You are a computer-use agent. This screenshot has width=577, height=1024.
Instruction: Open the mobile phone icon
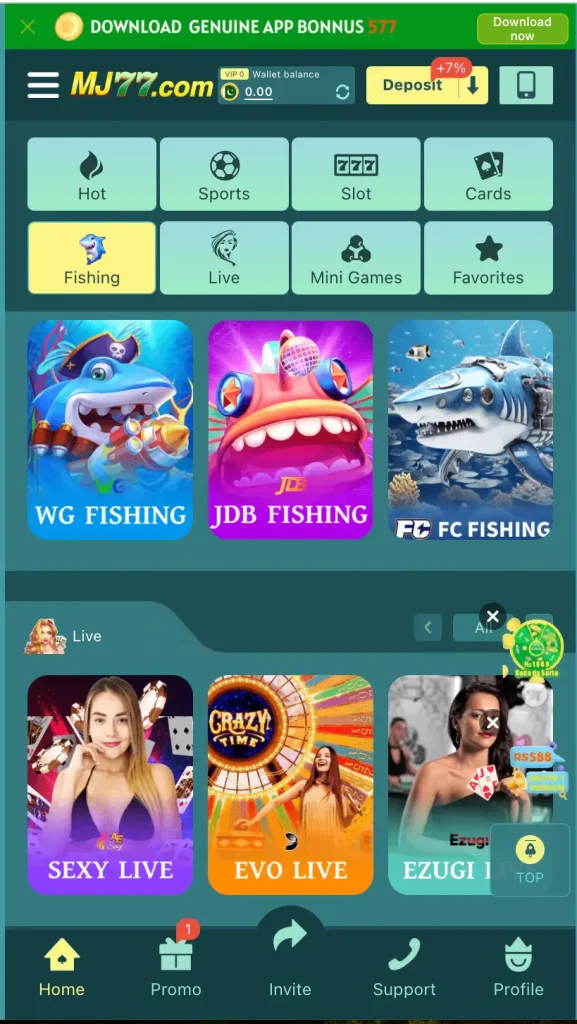[525, 85]
